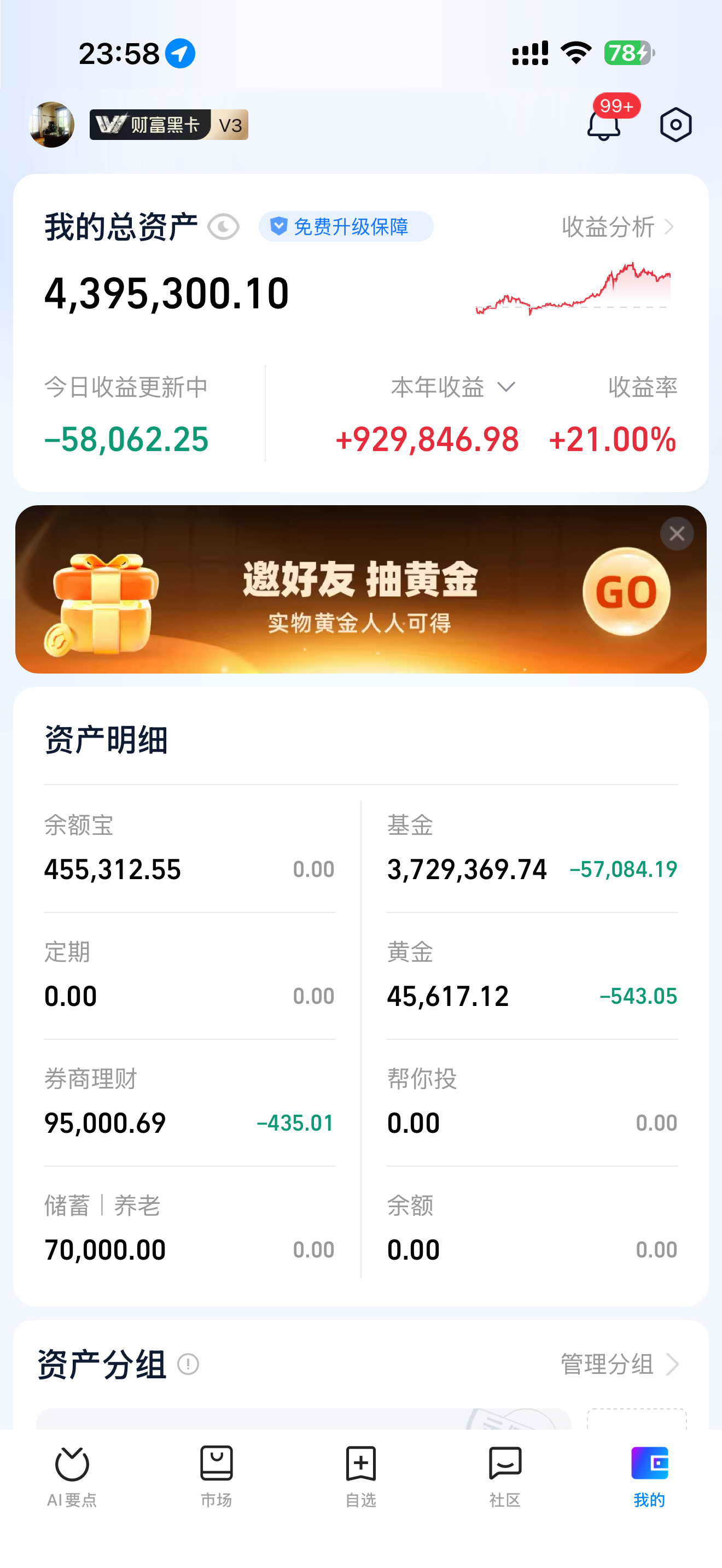Tap the user avatar photo
The height and width of the screenshot is (1568, 722).
tap(52, 124)
